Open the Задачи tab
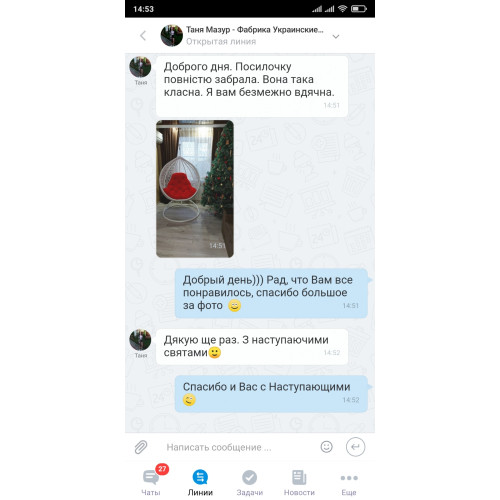This screenshot has width=500, height=500. pos(250,482)
